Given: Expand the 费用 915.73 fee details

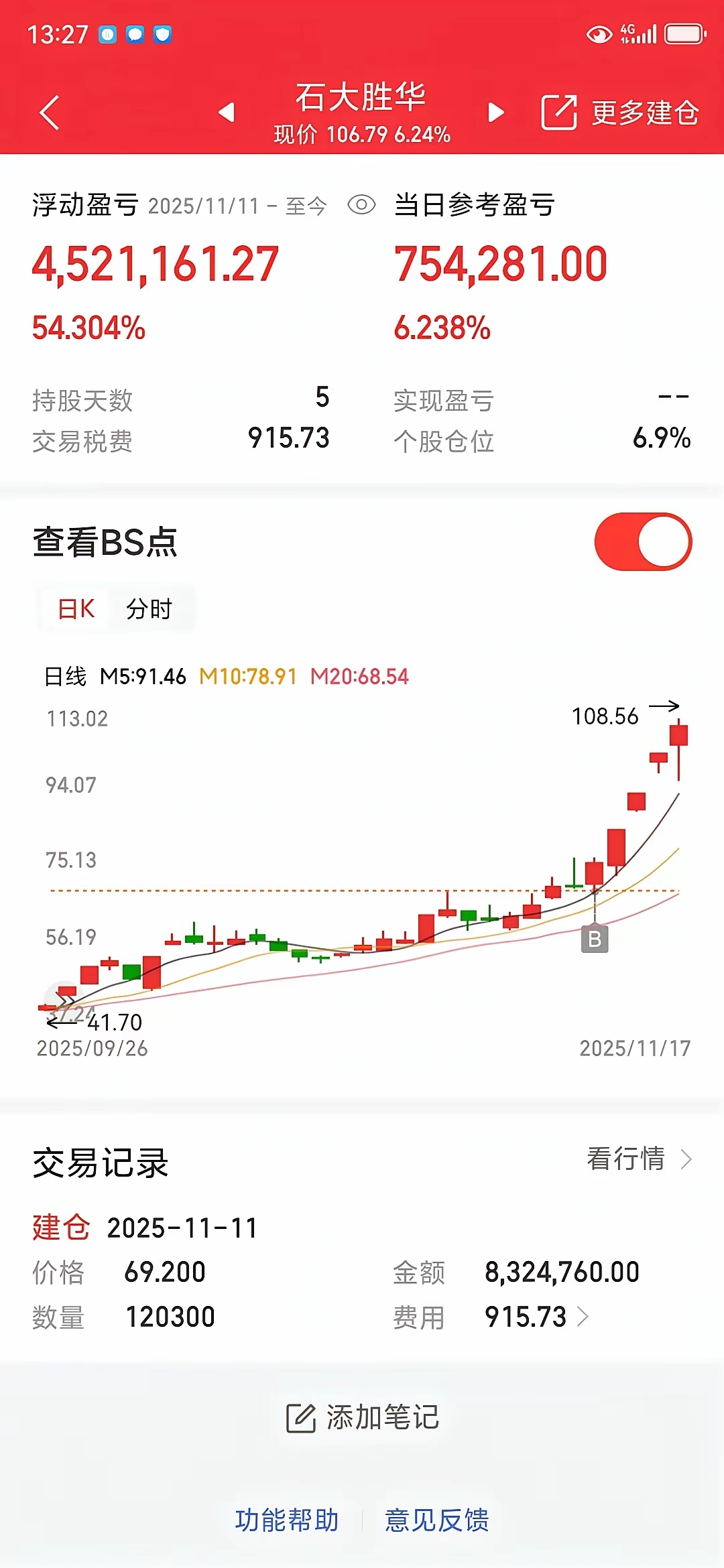Looking at the screenshot, I should click(x=536, y=1317).
